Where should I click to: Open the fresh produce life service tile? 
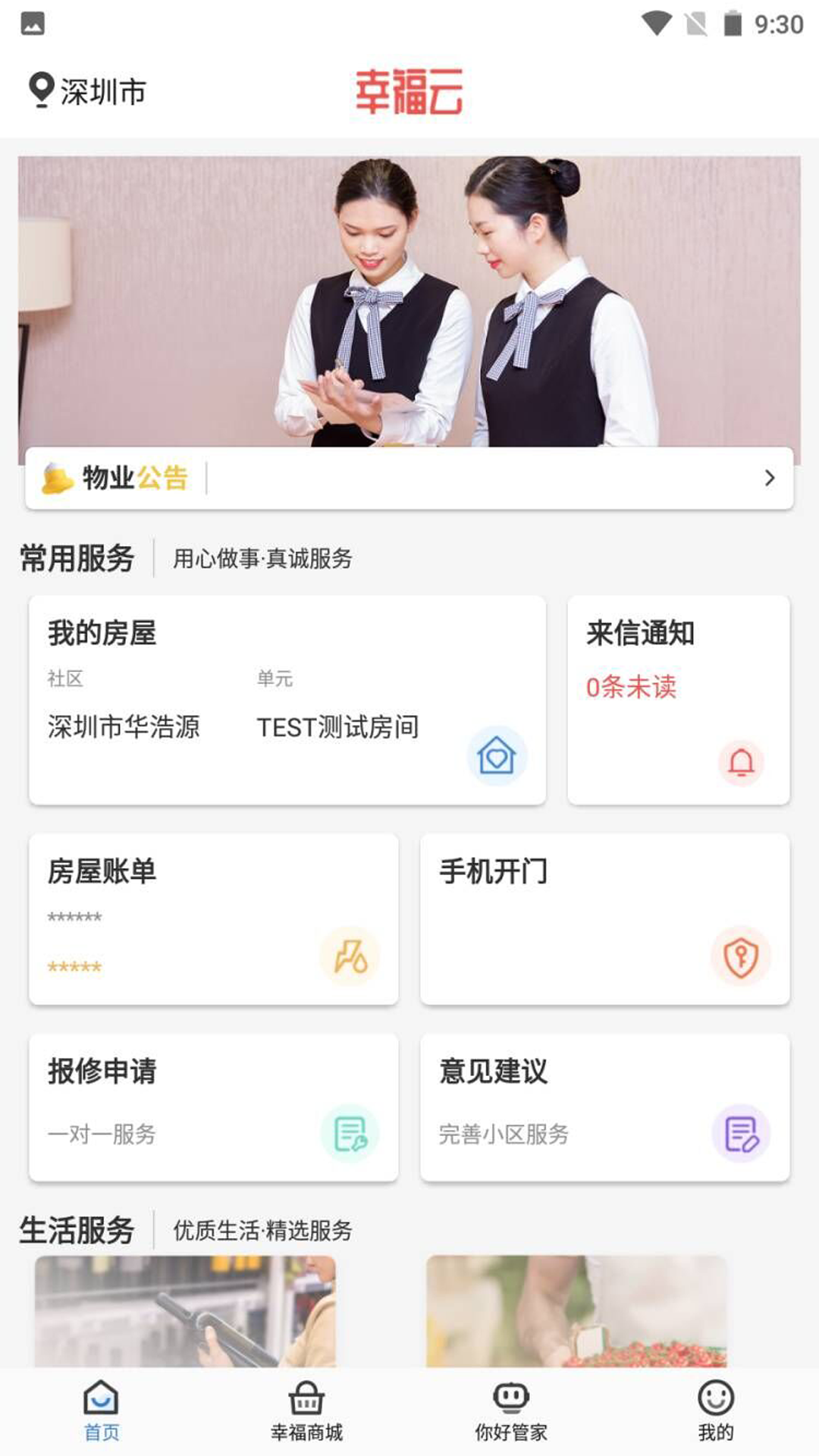pyautogui.click(x=576, y=1310)
